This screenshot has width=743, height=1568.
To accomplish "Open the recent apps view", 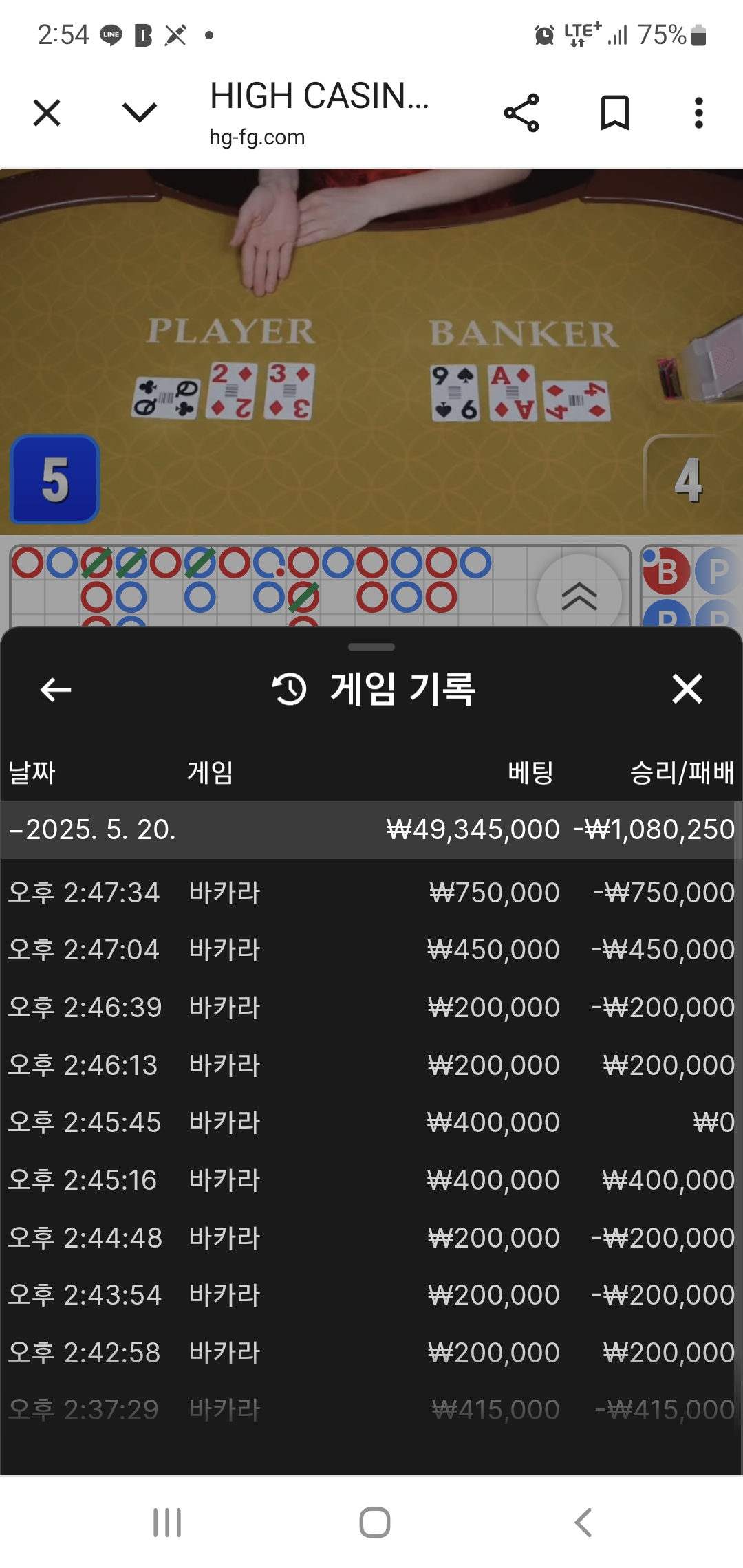I will click(167, 1523).
